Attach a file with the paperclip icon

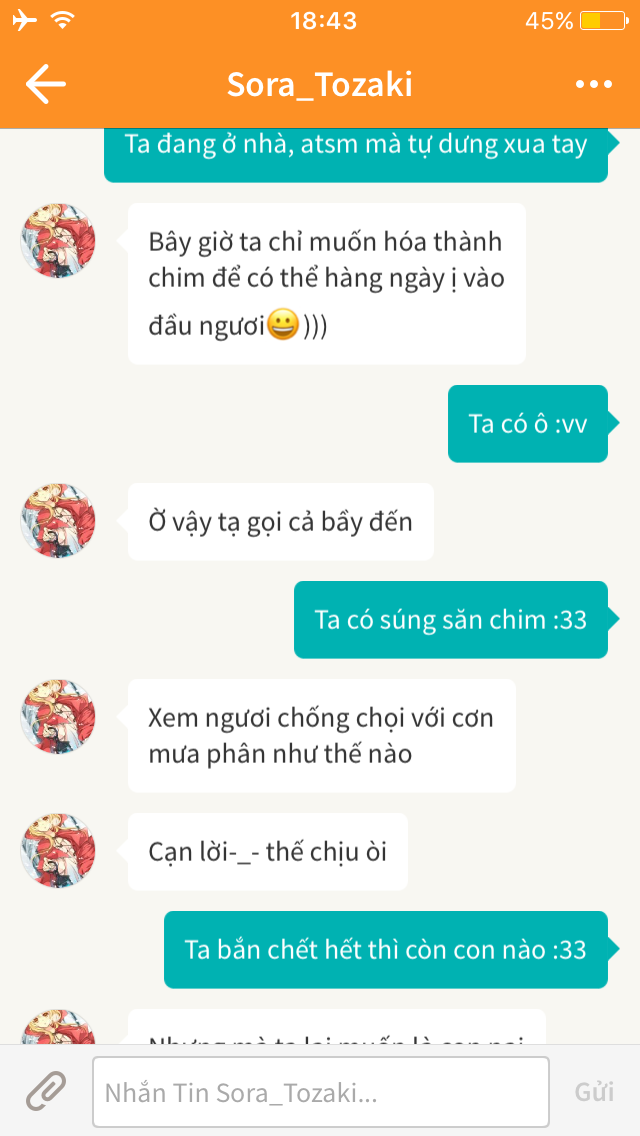coord(46,1091)
